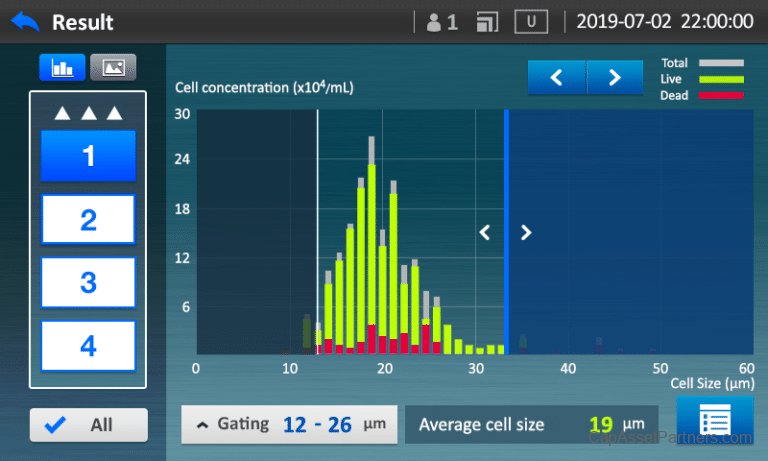
Task: Nudge the gating line right
Action: (x=526, y=233)
